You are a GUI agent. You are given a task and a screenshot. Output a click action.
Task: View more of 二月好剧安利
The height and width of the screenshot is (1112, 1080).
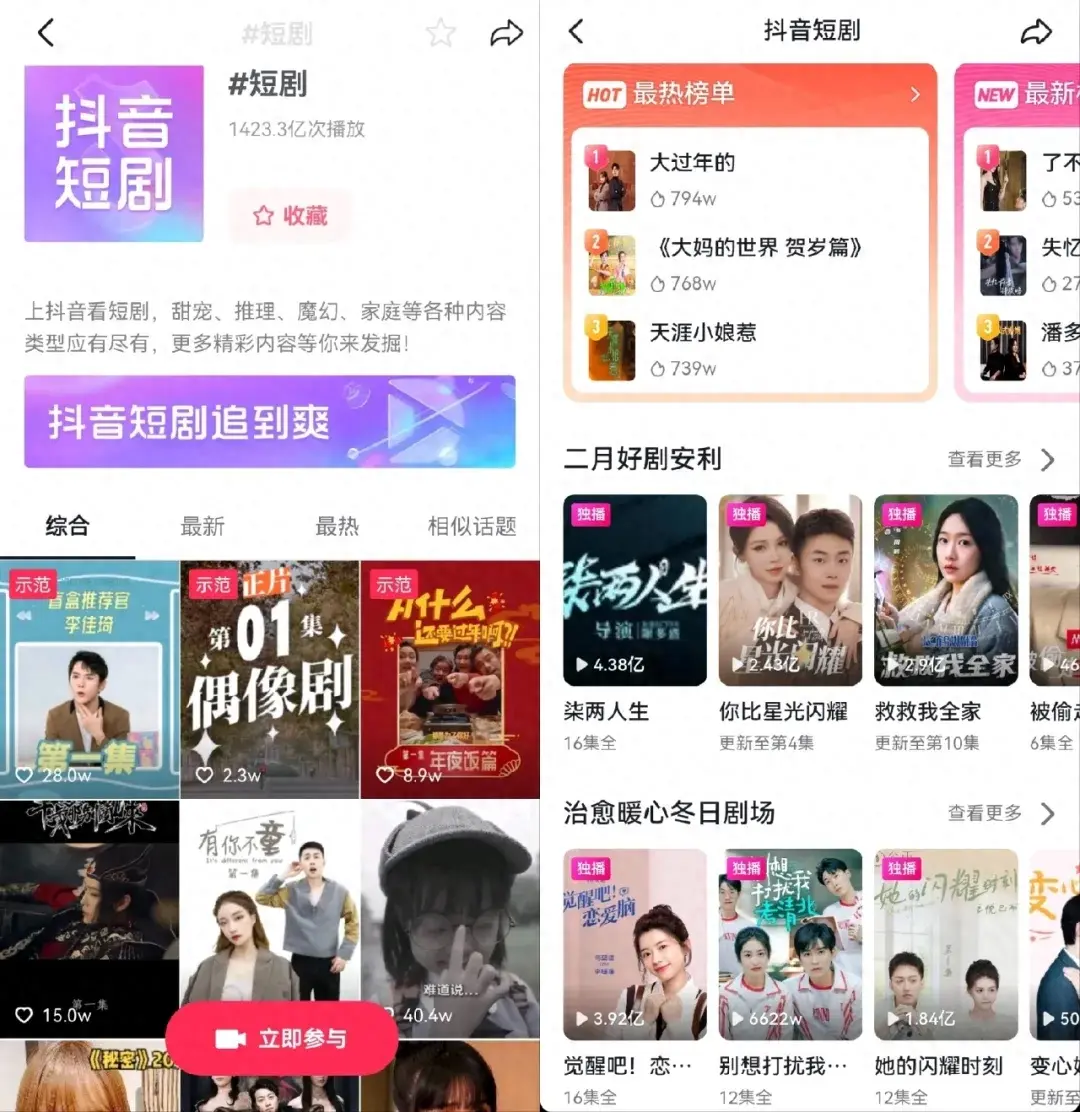(x=1001, y=459)
